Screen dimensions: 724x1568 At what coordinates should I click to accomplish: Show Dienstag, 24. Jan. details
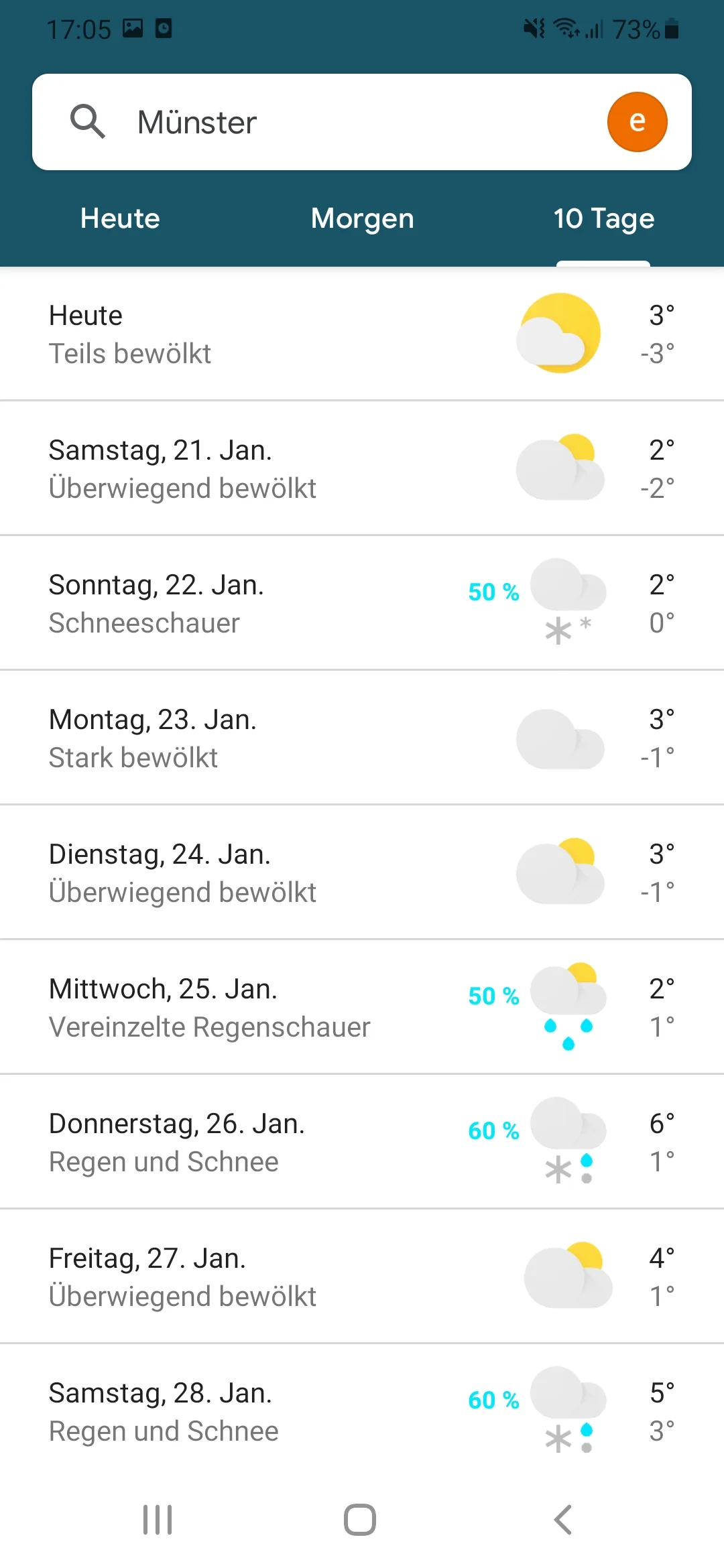pos(362,872)
